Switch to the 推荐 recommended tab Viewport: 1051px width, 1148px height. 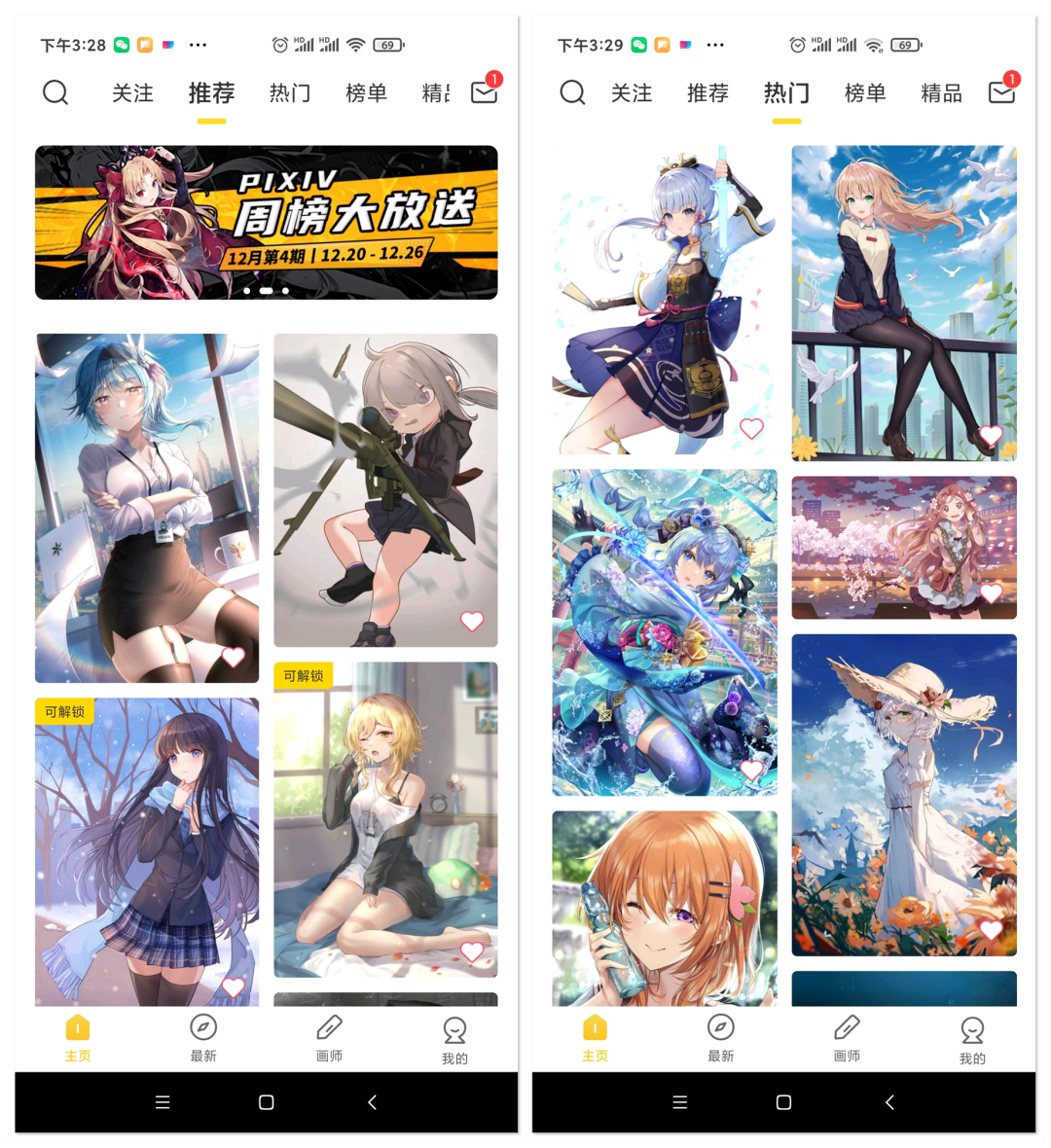pyautogui.click(x=212, y=92)
